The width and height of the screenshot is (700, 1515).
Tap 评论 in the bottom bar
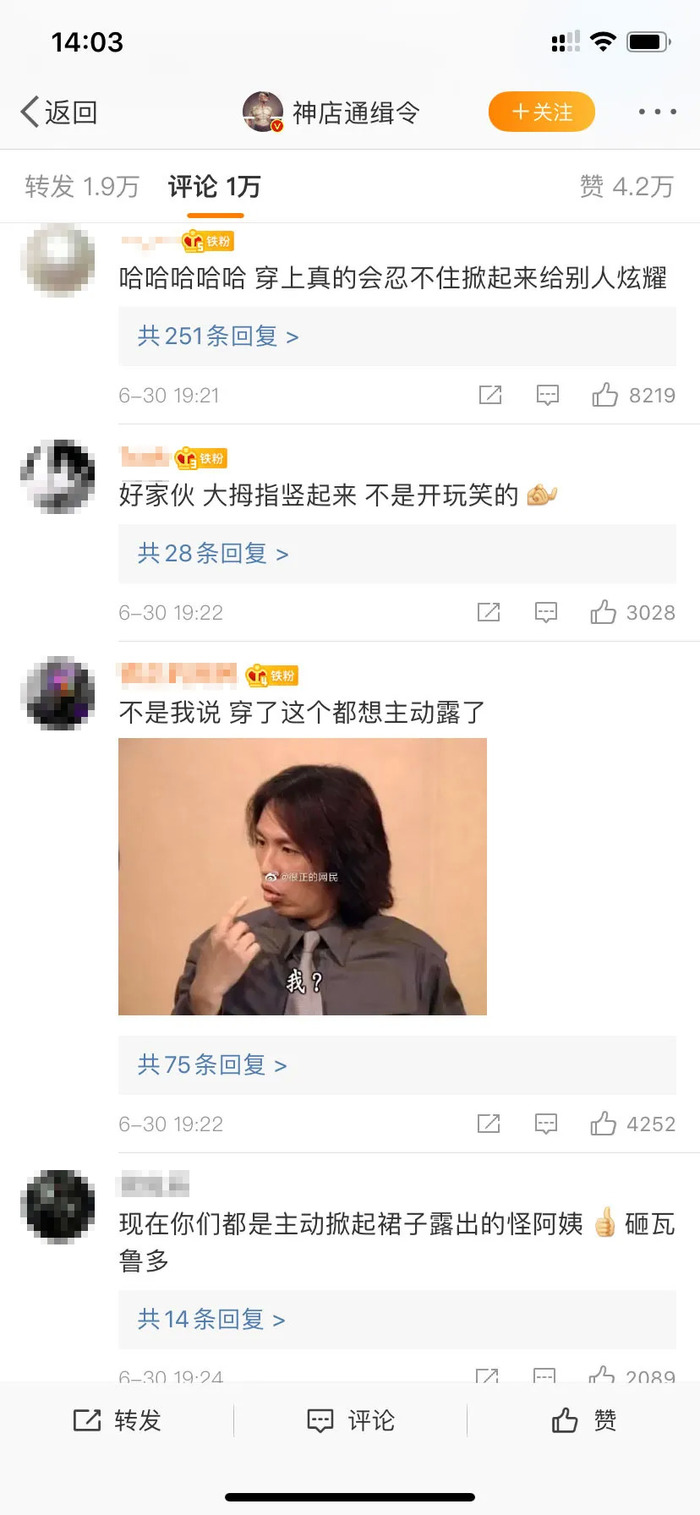(350, 1421)
